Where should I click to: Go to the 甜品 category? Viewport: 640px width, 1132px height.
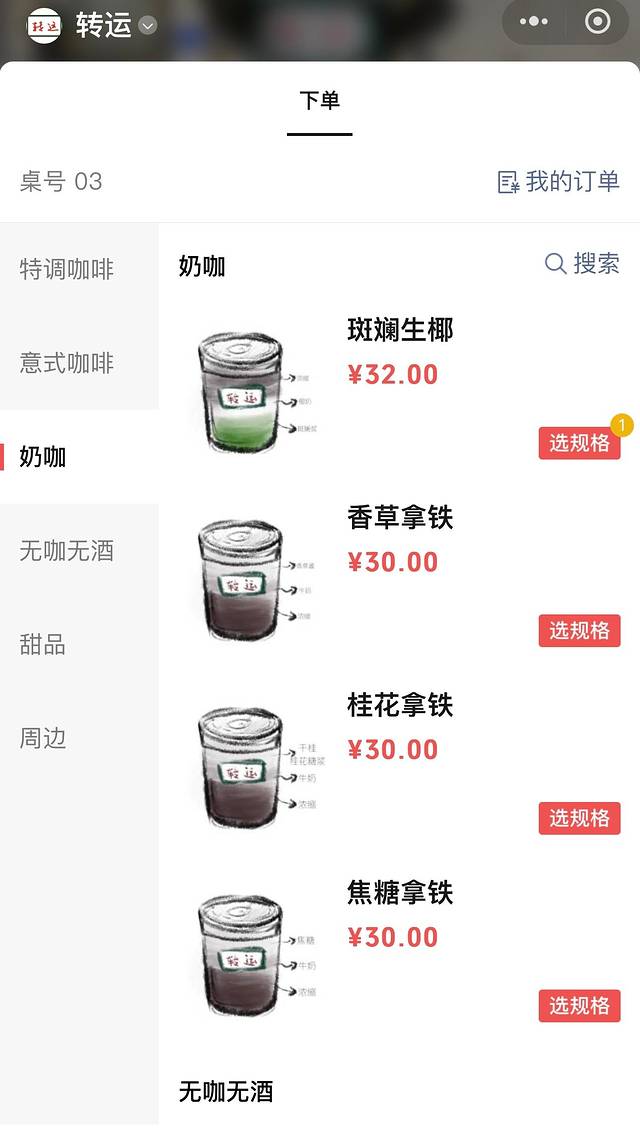43,644
